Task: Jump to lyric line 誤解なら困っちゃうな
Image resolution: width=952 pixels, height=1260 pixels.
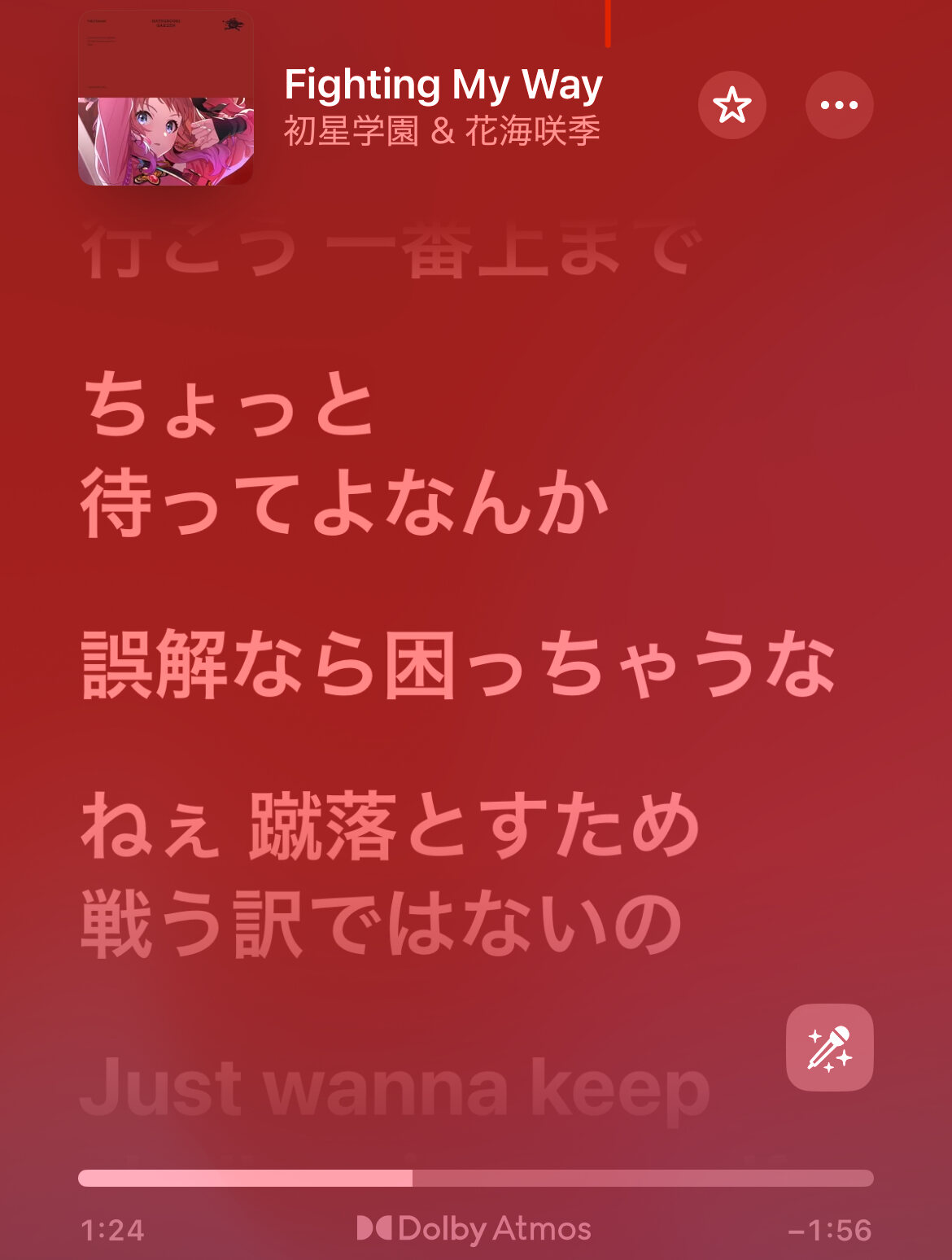Action: [459, 666]
